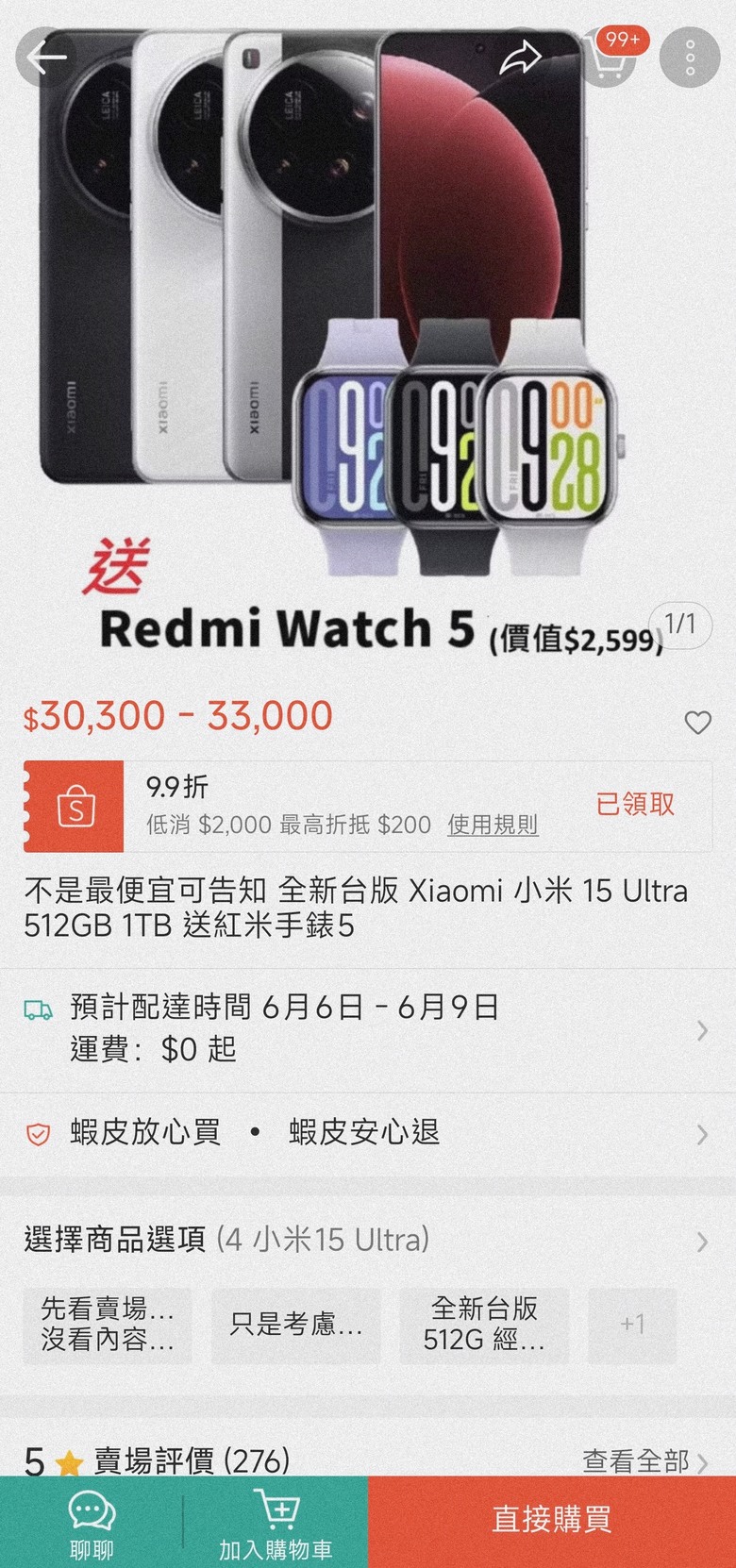Screen dimensions: 736x1568
Task: Select the 只是考慮 option chip
Action: click(x=295, y=1325)
